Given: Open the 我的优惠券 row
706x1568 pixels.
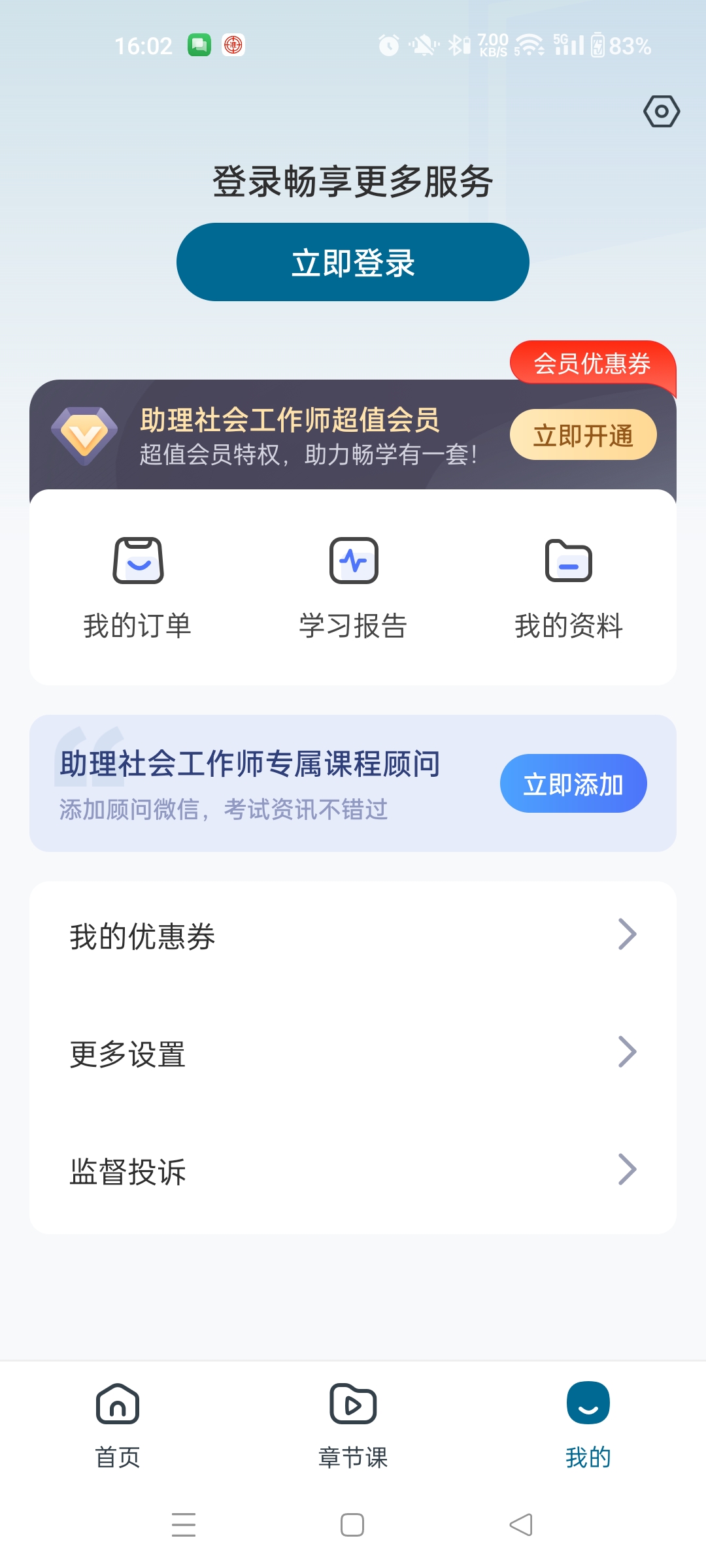Looking at the screenshot, I should tap(353, 936).
